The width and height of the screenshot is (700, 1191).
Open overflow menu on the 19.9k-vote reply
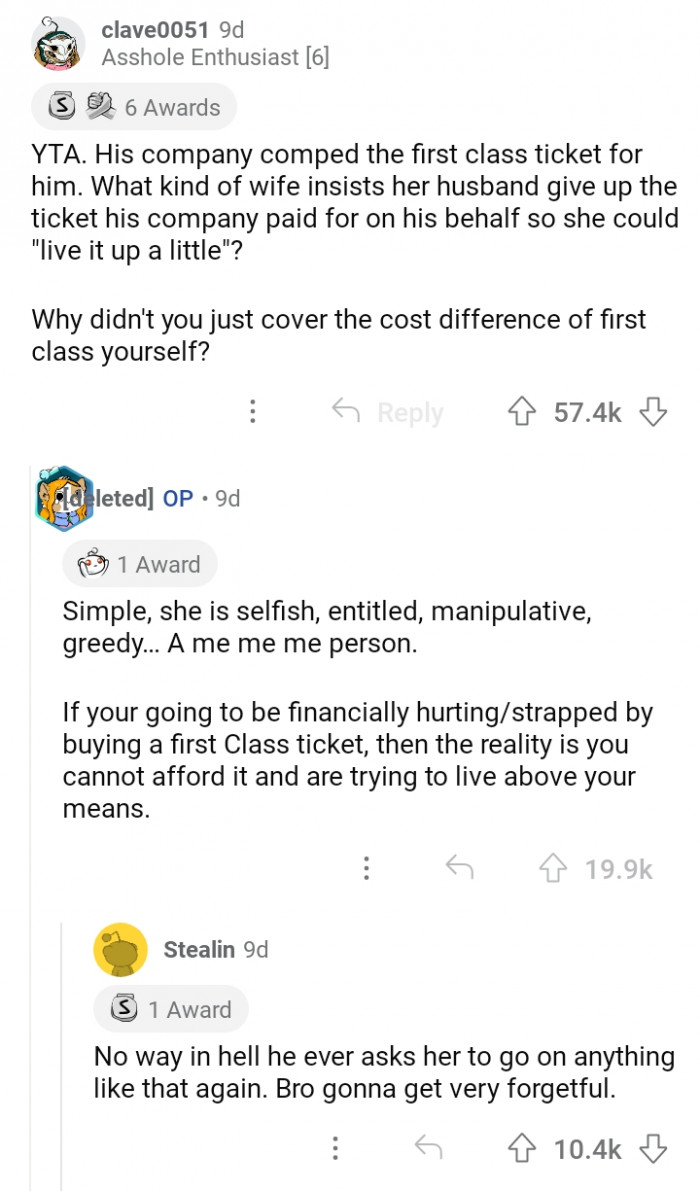[x=367, y=869]
